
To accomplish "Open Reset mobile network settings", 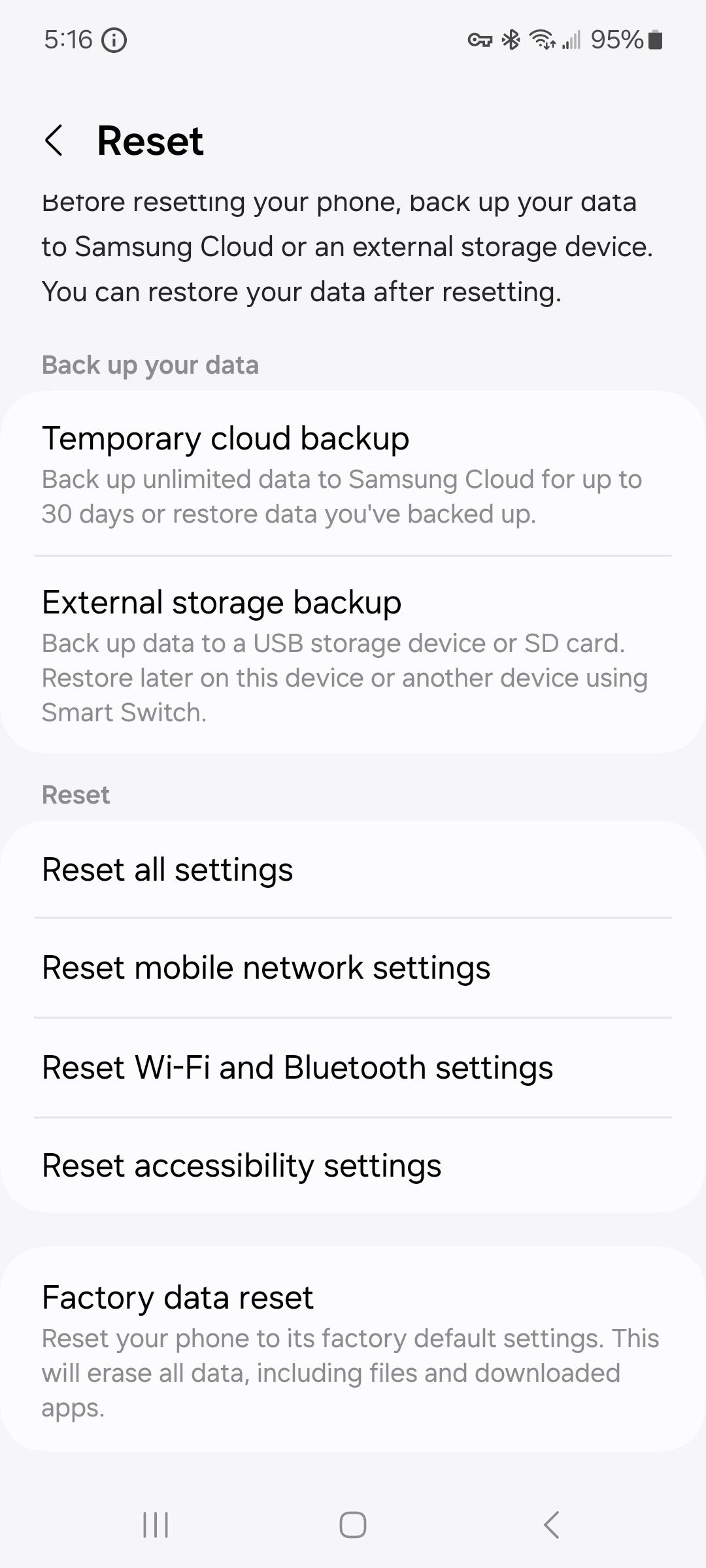I will [353, 968].
